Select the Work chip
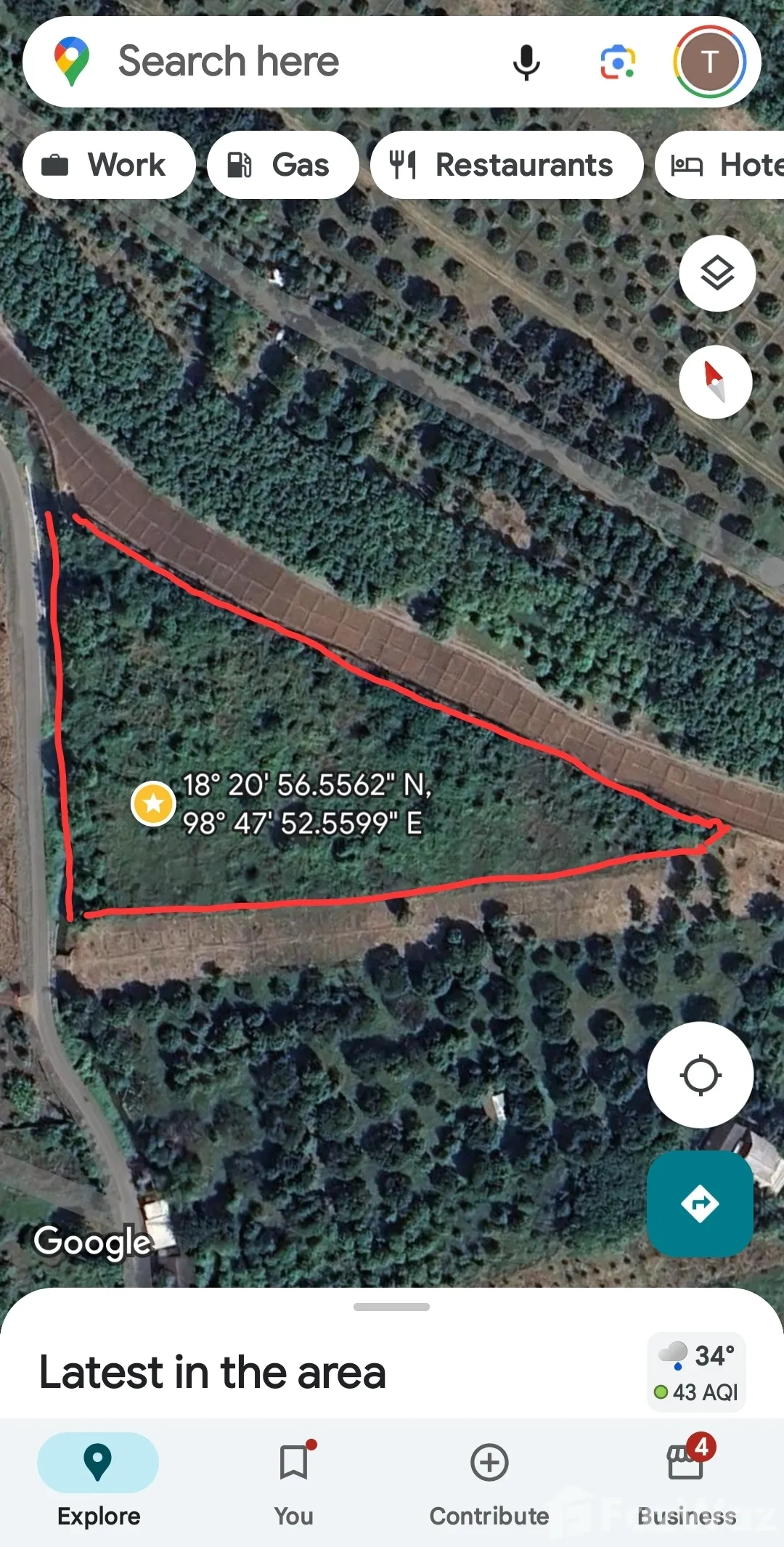 (x=109, y=165)
